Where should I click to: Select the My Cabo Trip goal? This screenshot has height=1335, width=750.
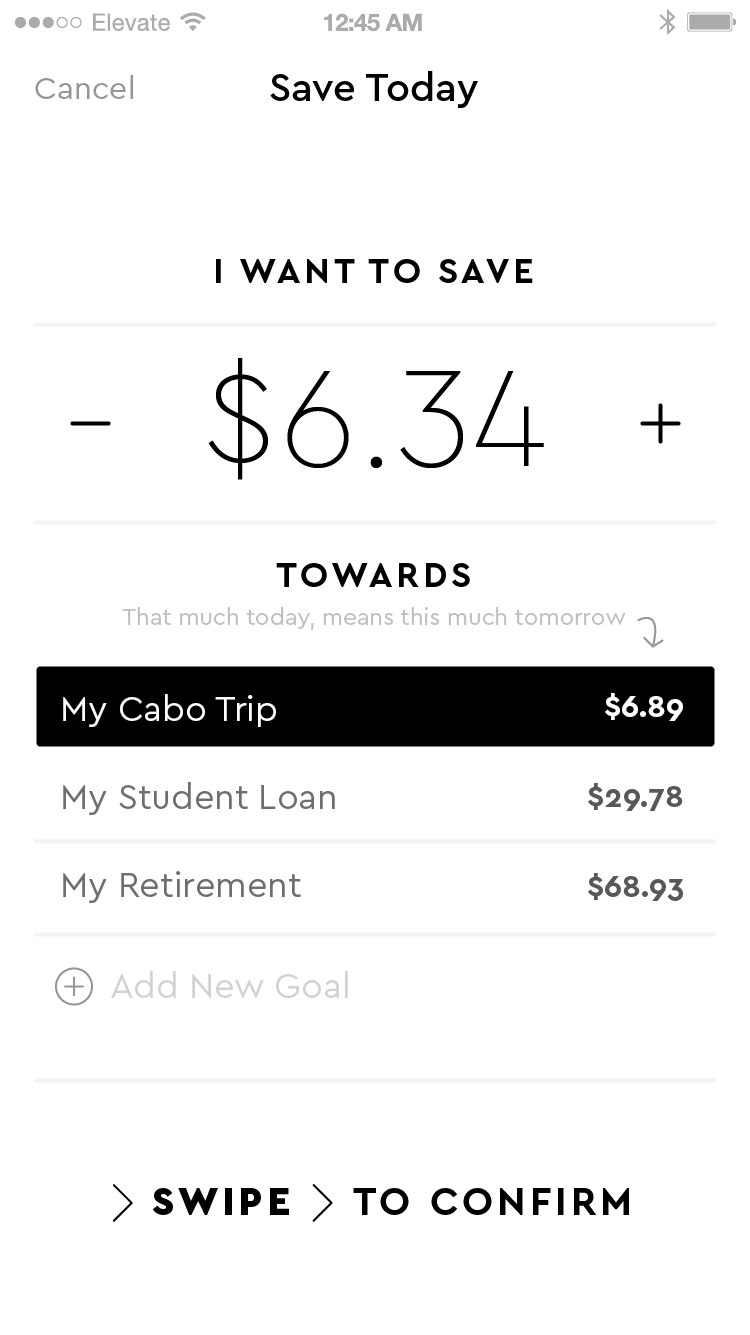pos(375,707)
